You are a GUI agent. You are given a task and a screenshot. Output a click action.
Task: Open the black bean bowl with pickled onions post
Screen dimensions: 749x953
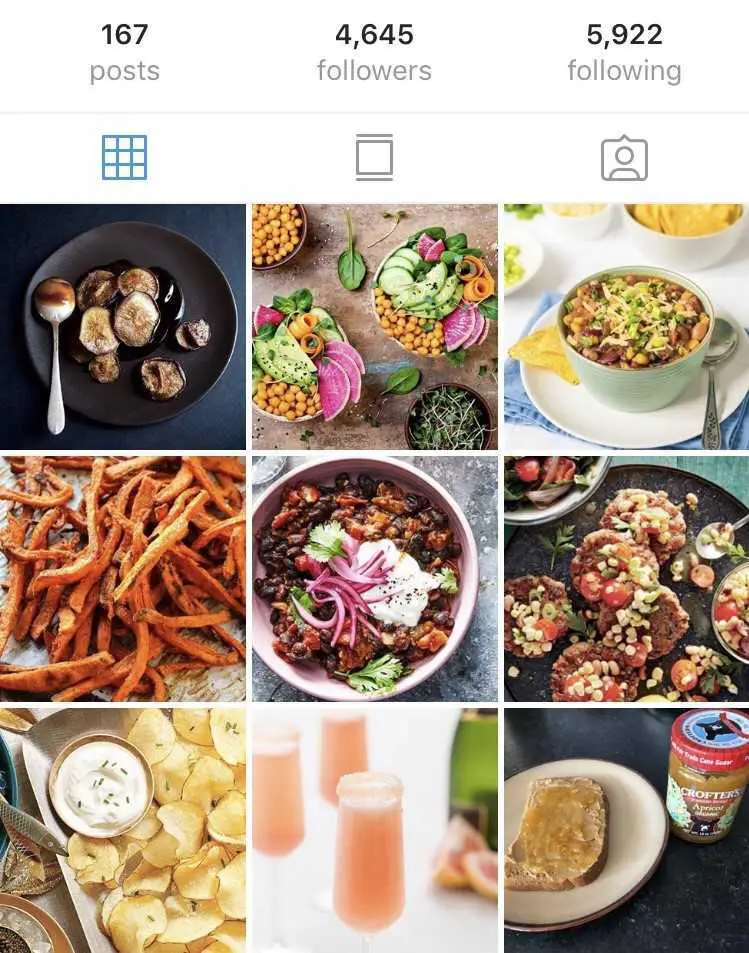[x=374, y=579]
